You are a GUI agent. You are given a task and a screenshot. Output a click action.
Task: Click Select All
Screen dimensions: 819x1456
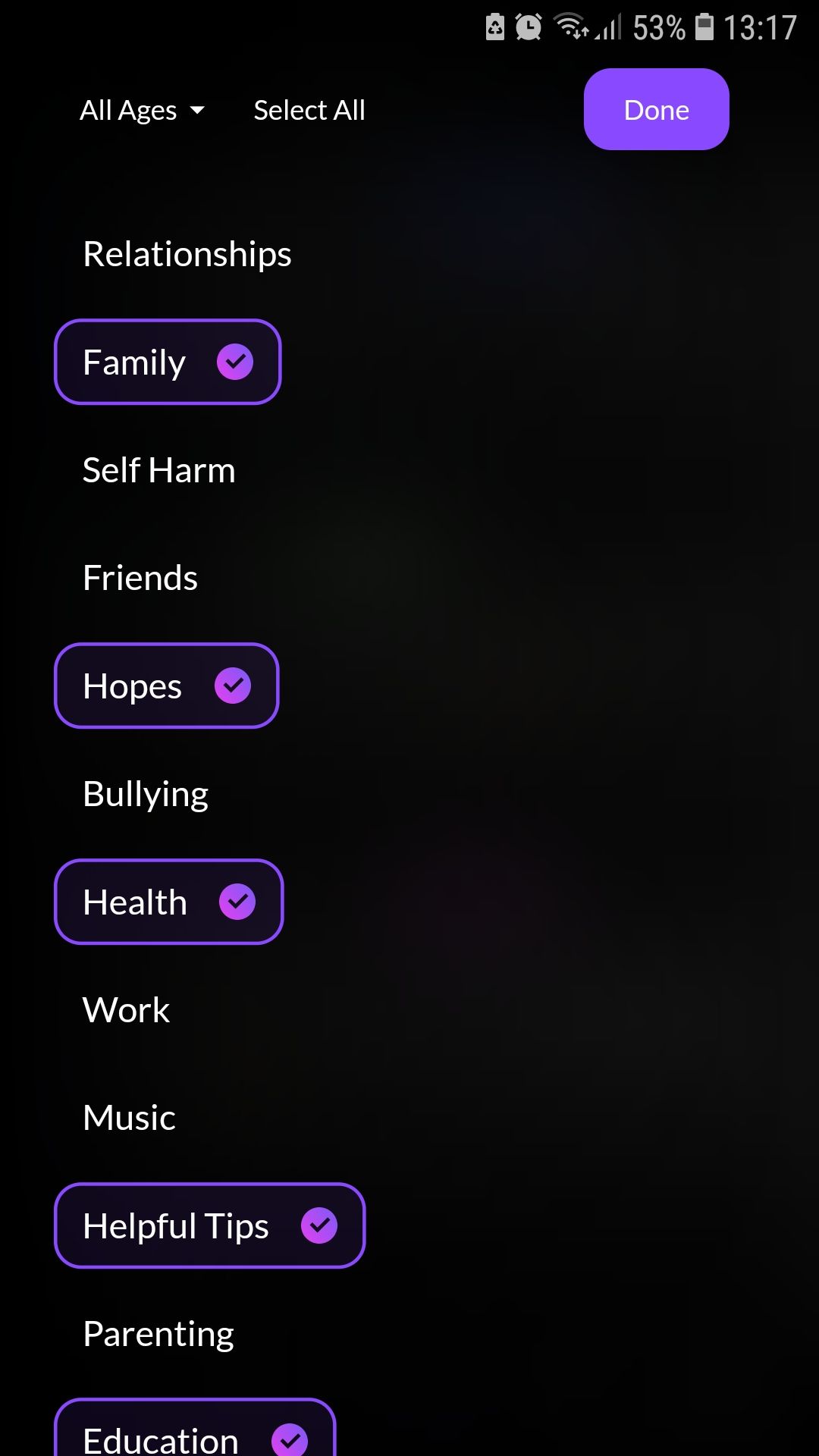(309, 109)
